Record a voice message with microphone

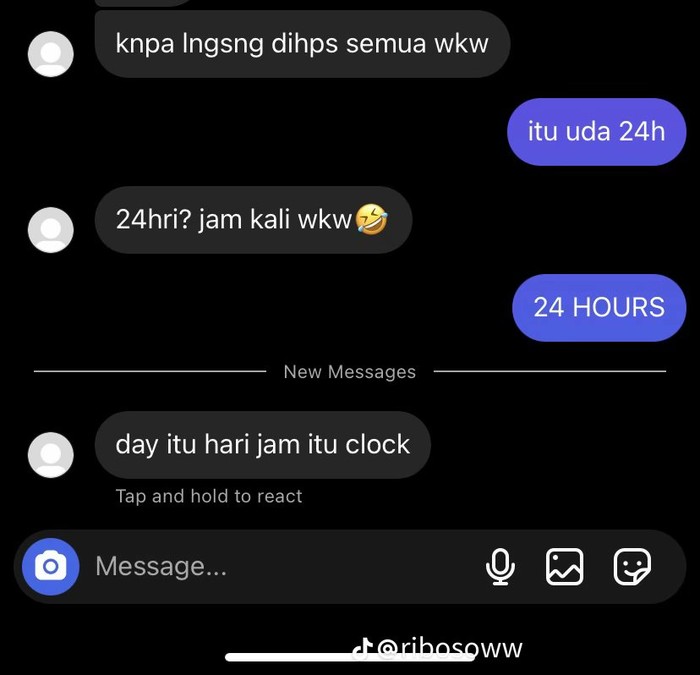pos(500,567)
